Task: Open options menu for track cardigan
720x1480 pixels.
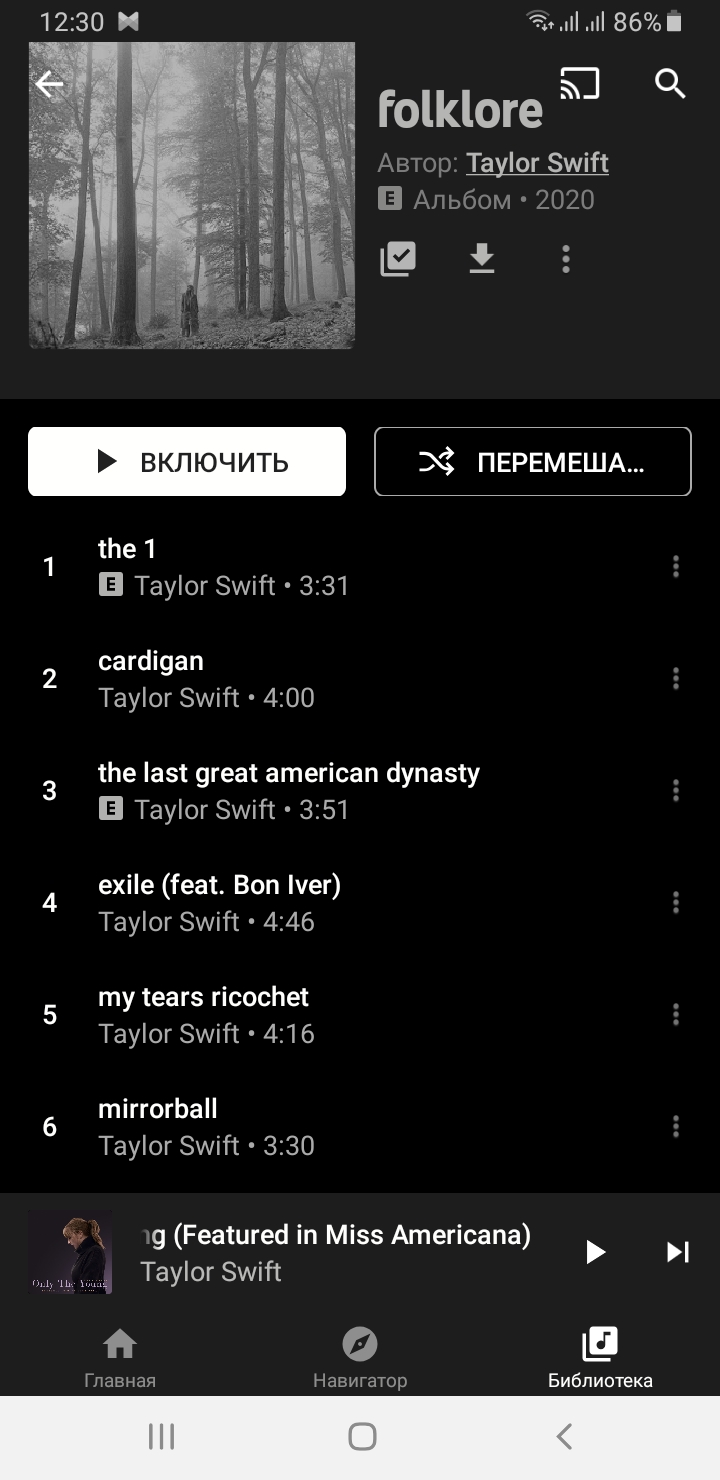Action: tap(675, 678)
